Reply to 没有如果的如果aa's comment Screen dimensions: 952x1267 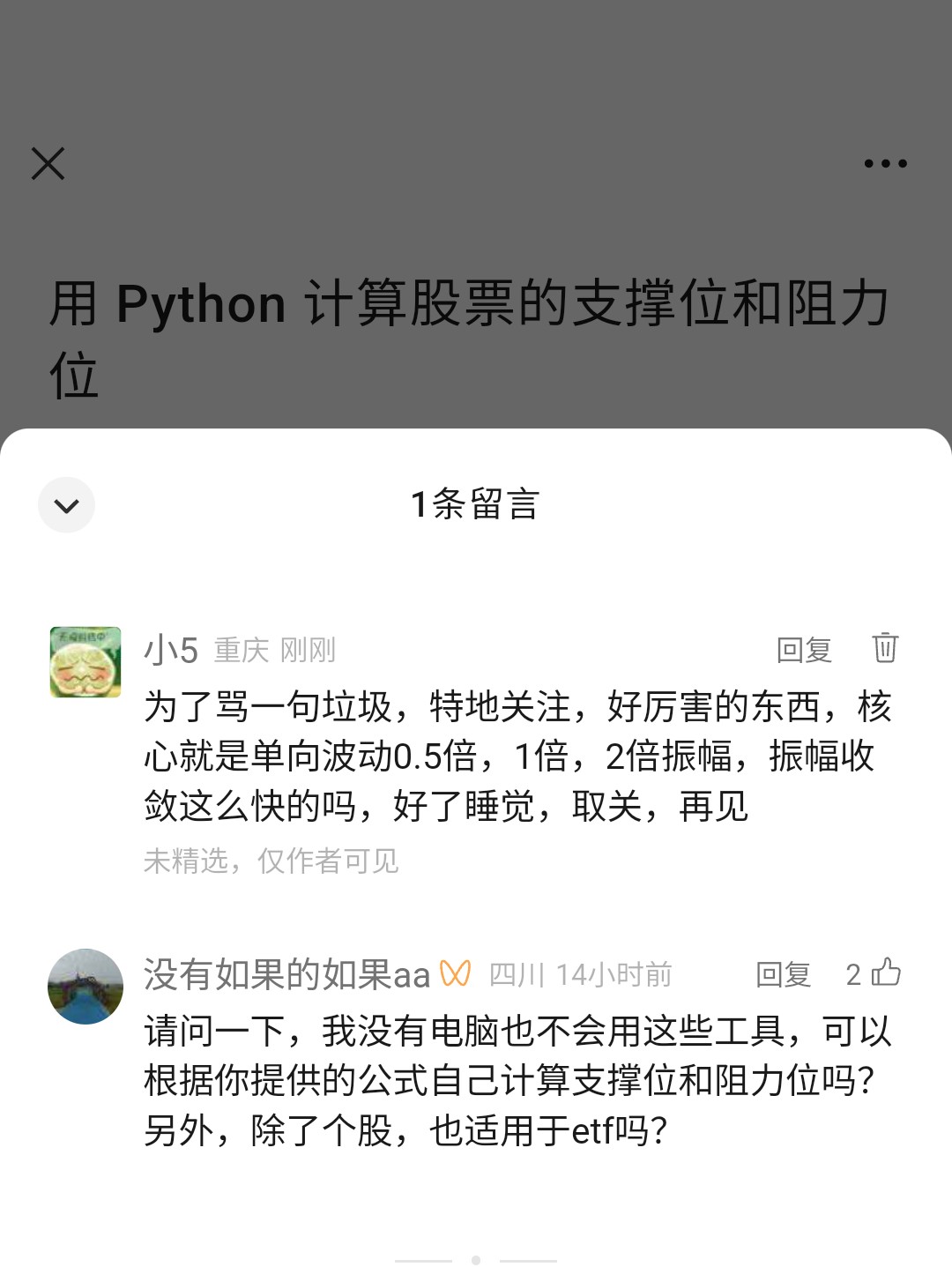click(783, 974)
